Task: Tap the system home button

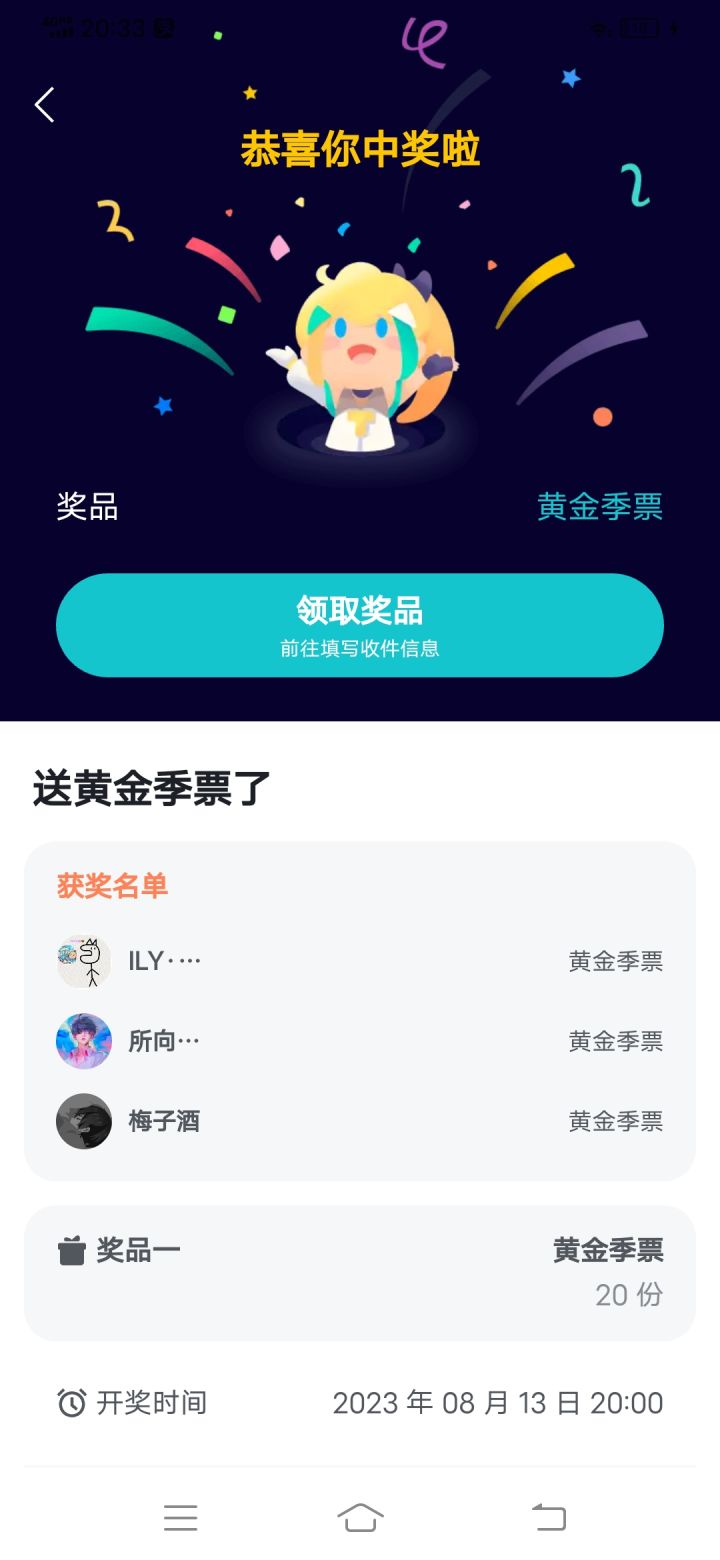Action: click(x=360, y=1517)
